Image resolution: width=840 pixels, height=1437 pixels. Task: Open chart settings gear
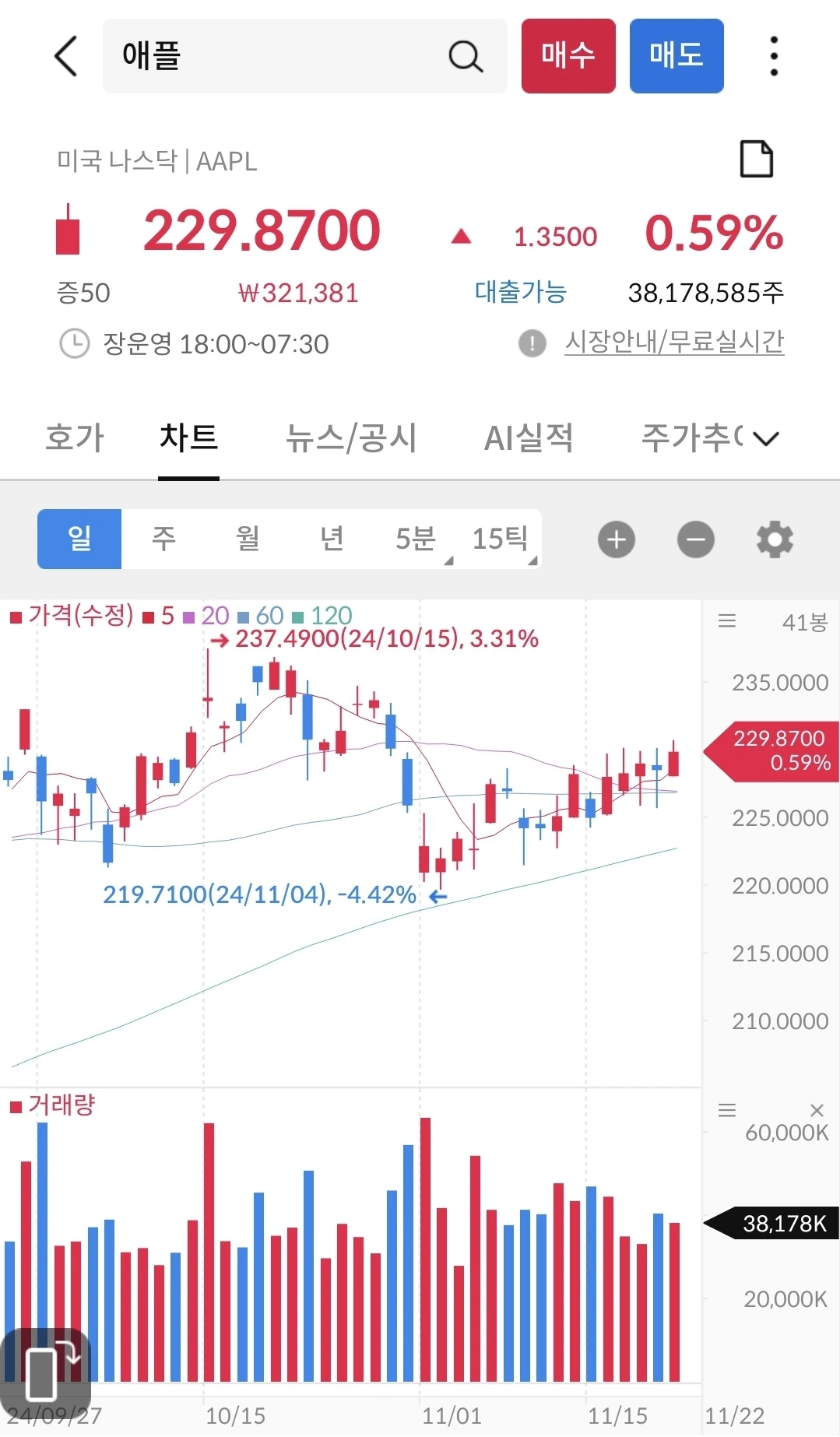775,539
